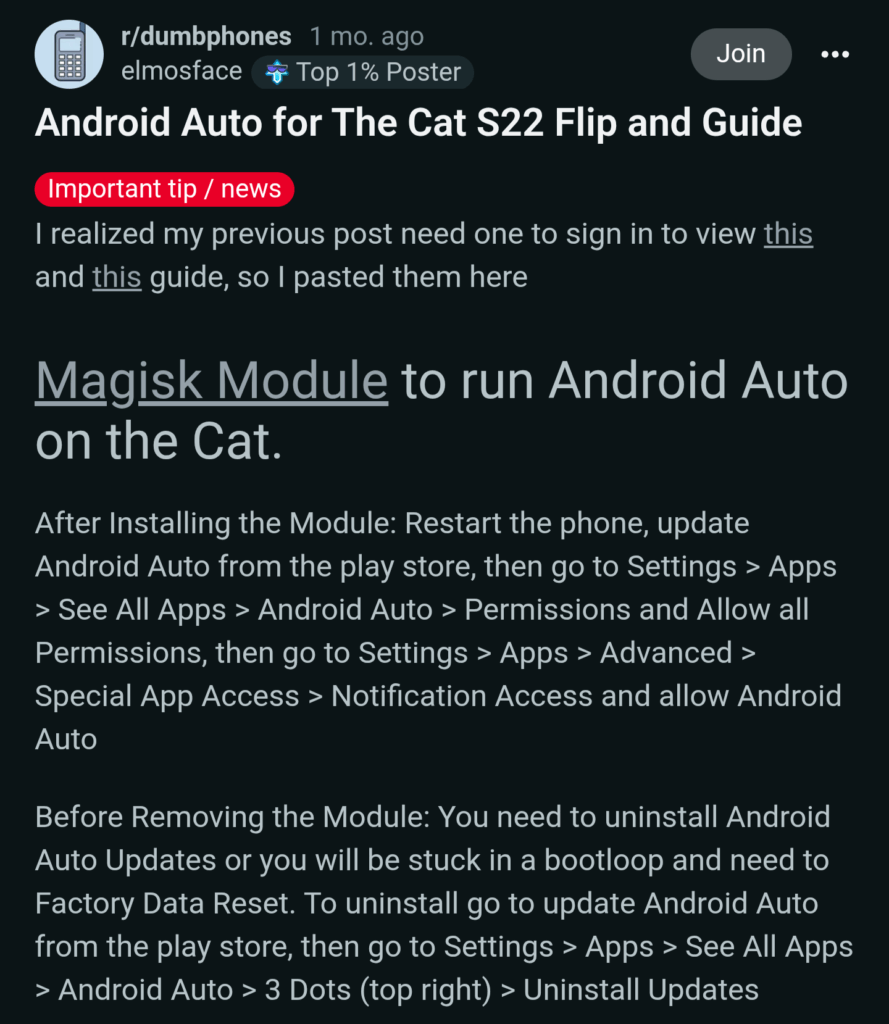View the r/dumbphones community avatar

[69, 54]
